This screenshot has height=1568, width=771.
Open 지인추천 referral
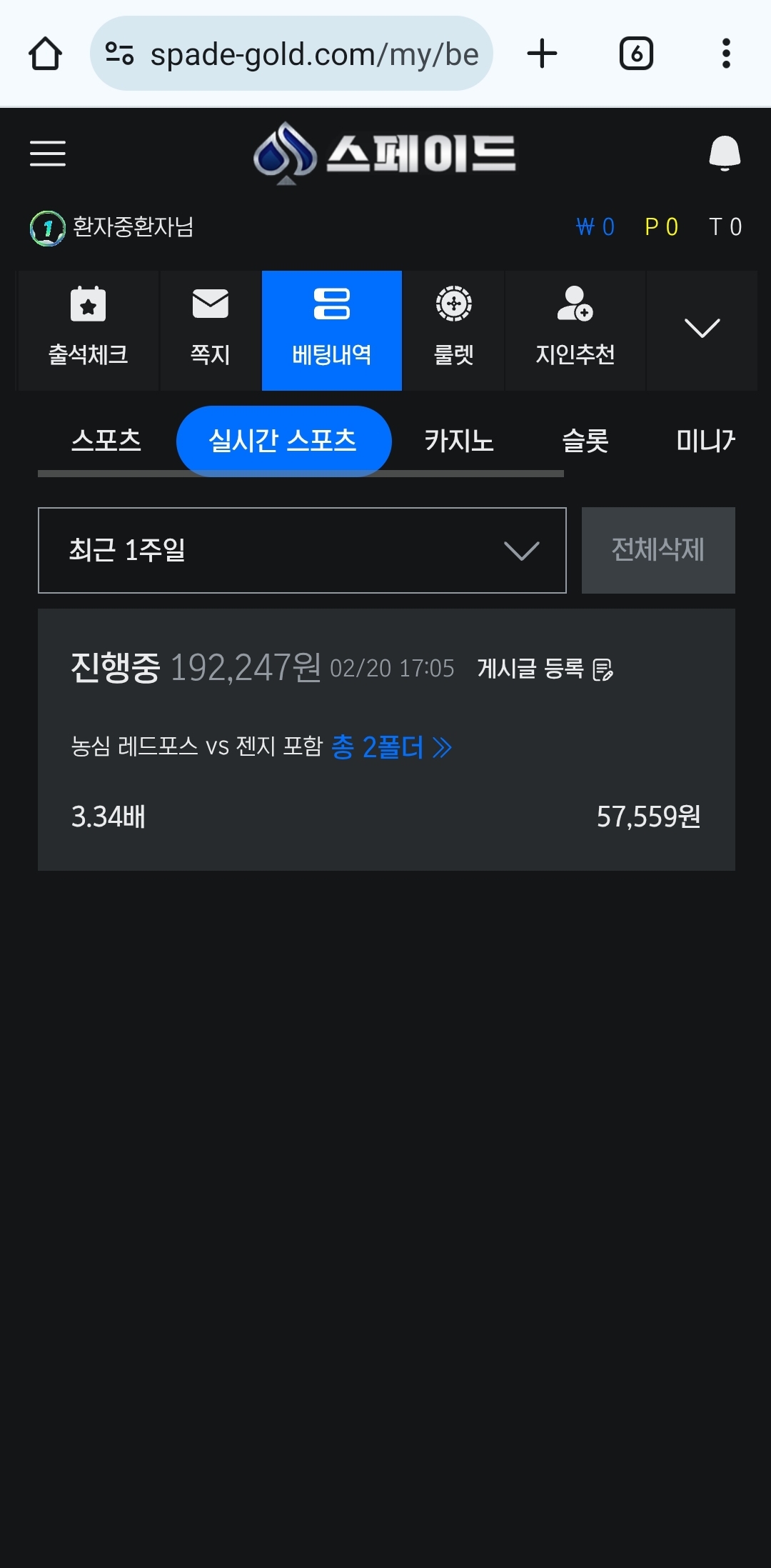point(575,330)
